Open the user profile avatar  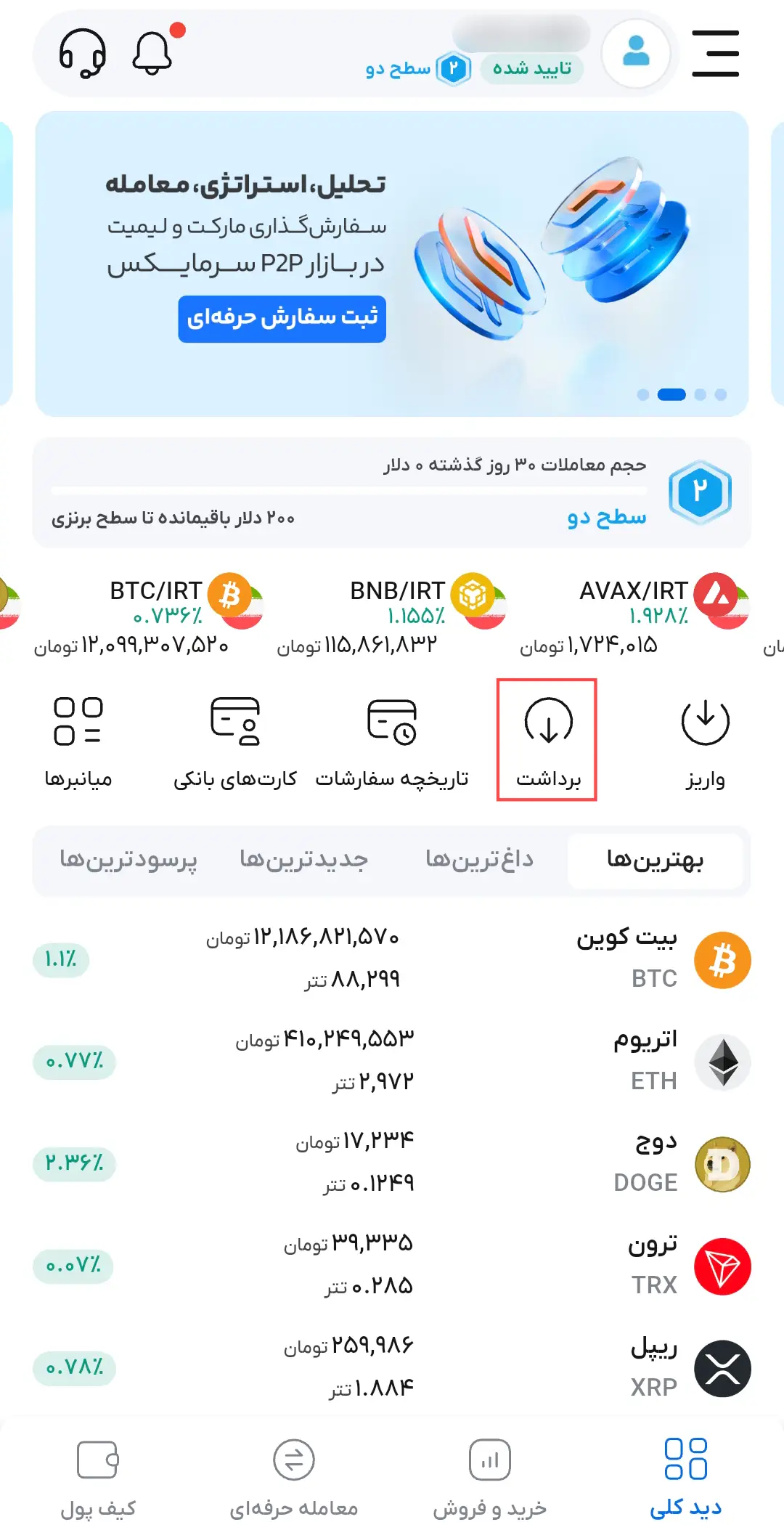(x=636, y=53)
